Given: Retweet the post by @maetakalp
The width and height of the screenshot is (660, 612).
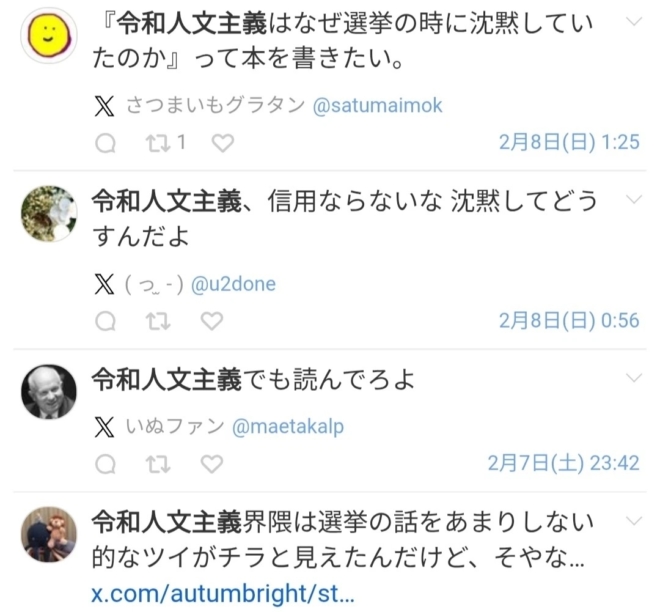Looking at the screenshot, I should coord(157,463).
